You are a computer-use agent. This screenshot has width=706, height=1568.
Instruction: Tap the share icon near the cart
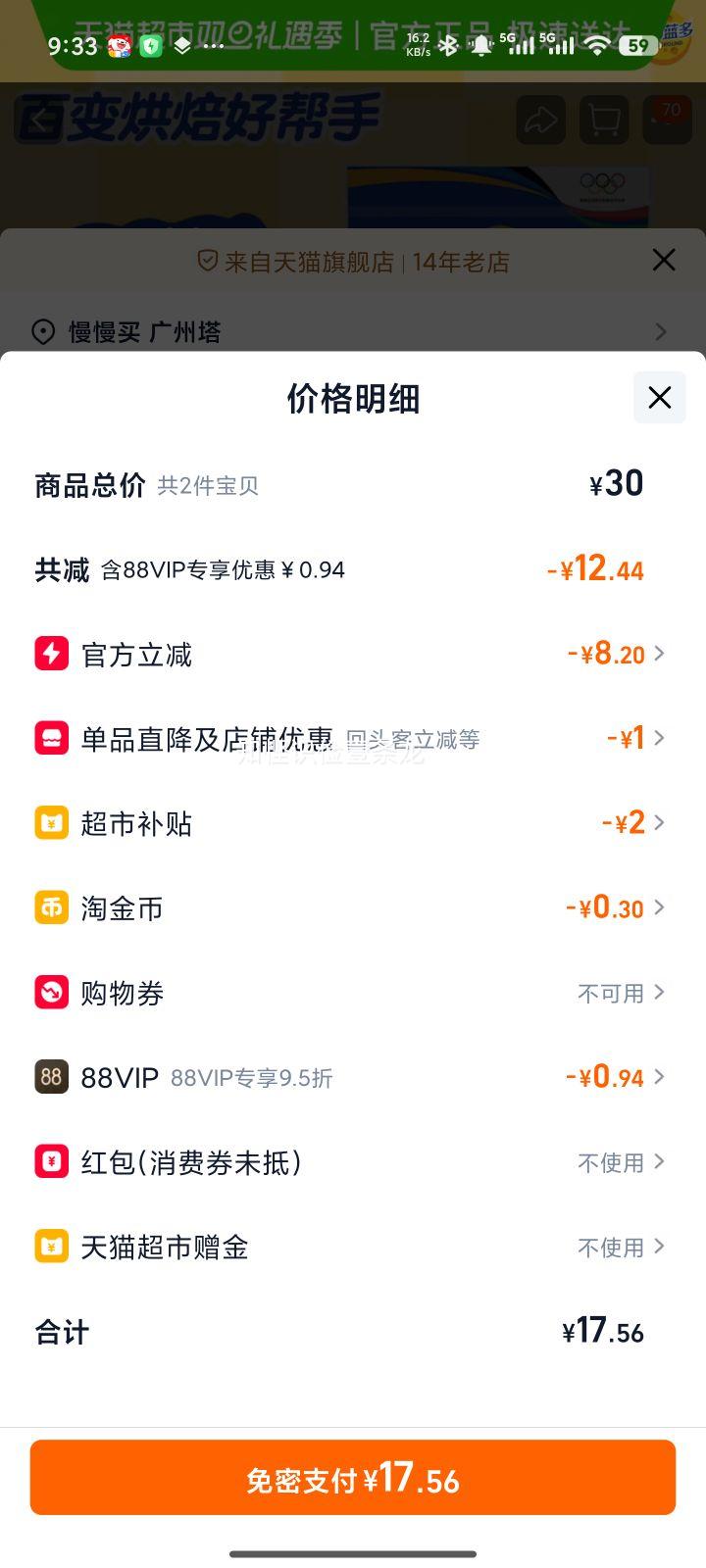[x=540, y=120]
